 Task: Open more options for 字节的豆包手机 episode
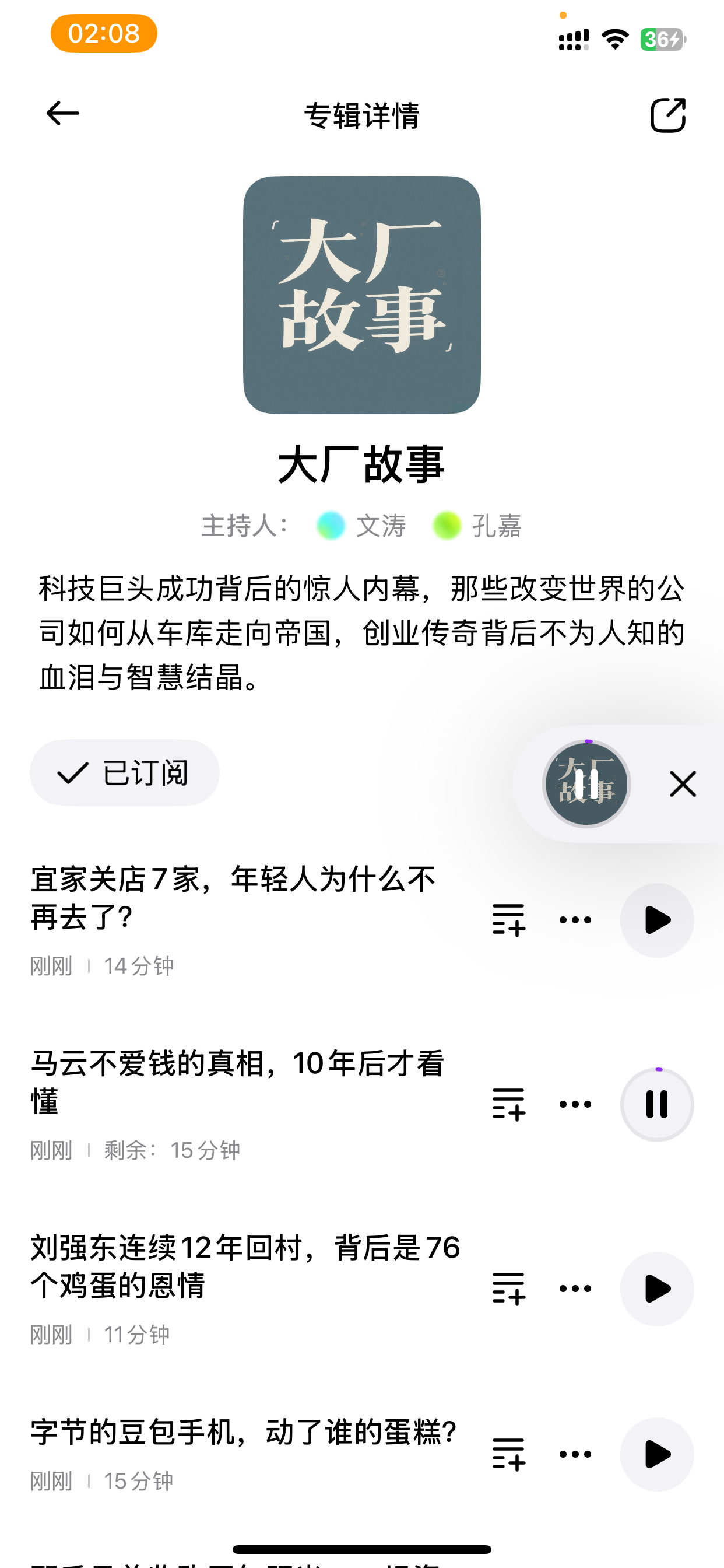point(575,1454)
